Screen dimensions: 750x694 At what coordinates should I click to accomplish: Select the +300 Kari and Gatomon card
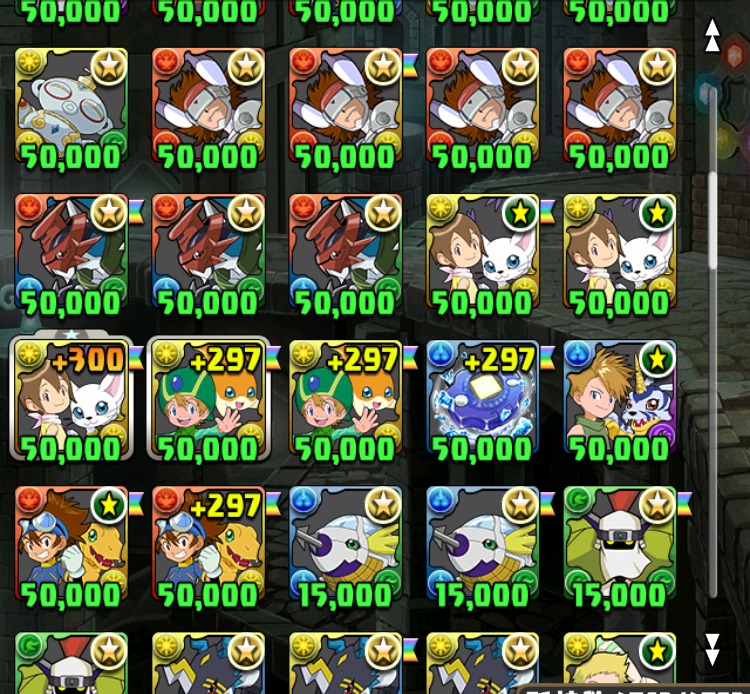click(x=71, y=398)
